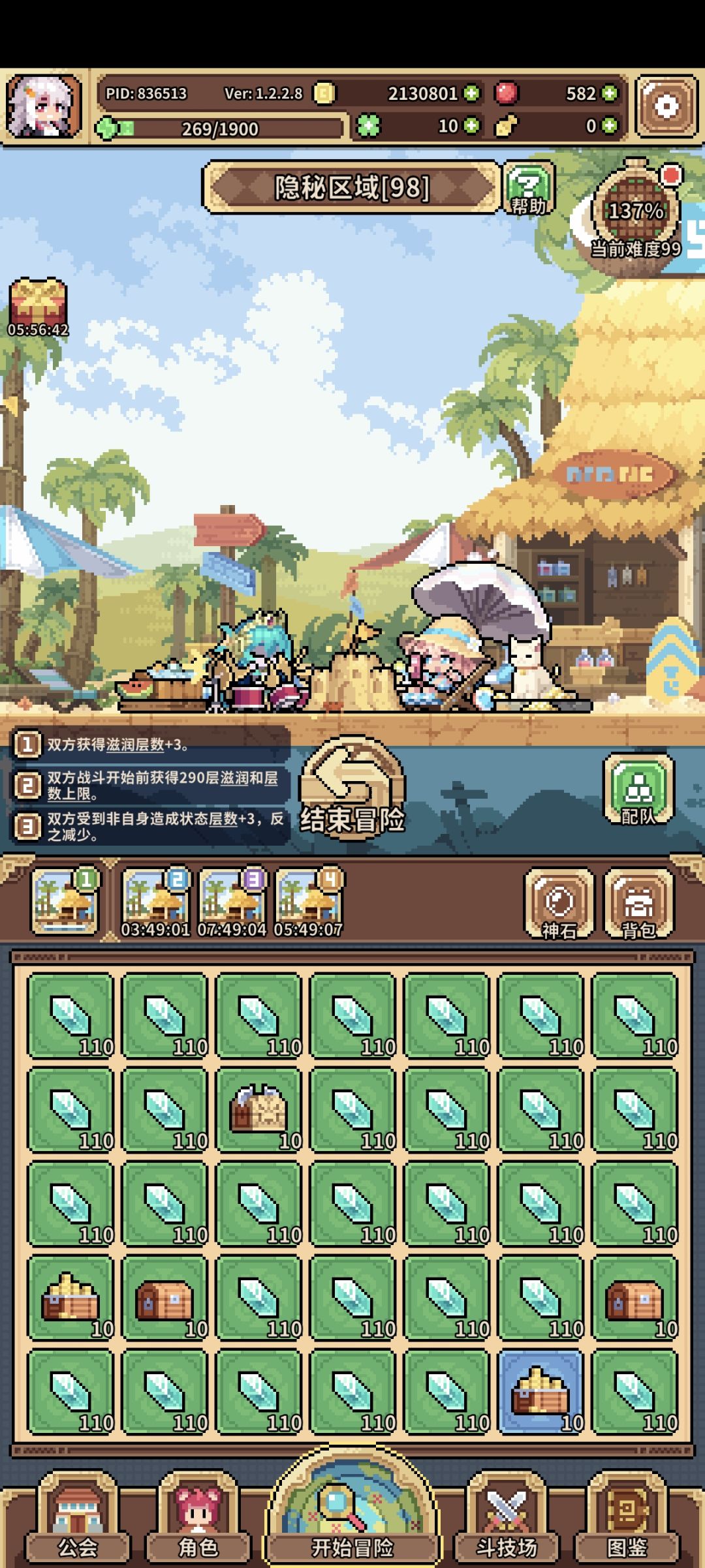Open the 背包 backpack

638,904
